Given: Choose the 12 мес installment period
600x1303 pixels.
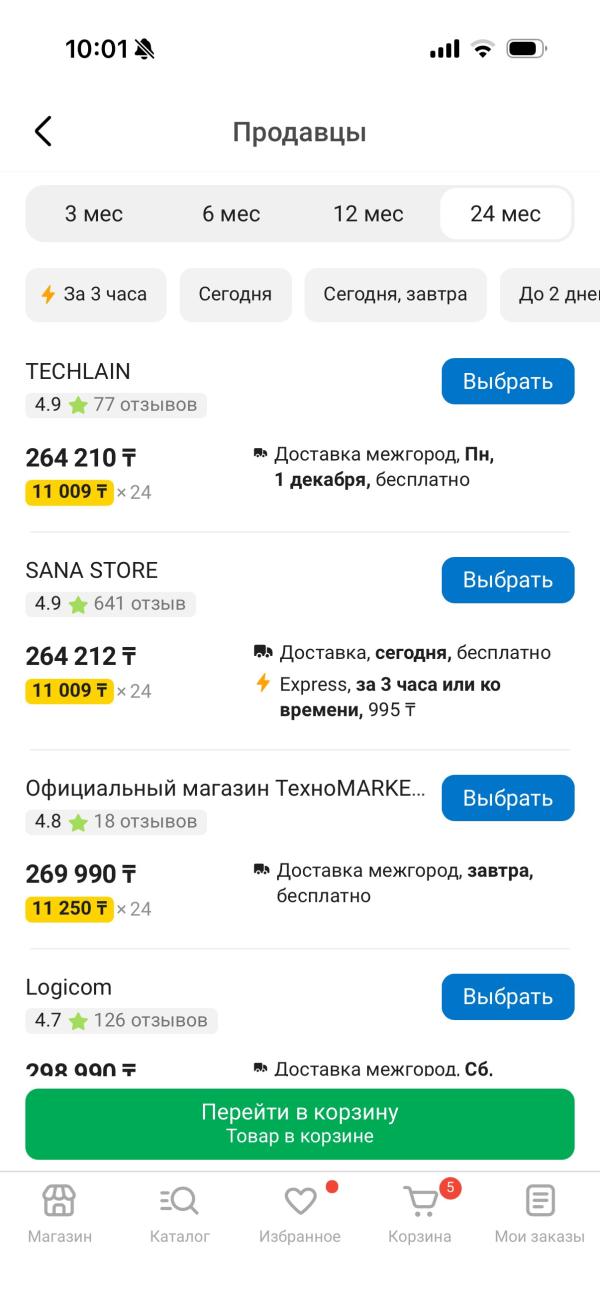Looking at the screenshot, I should click(369, 214).
